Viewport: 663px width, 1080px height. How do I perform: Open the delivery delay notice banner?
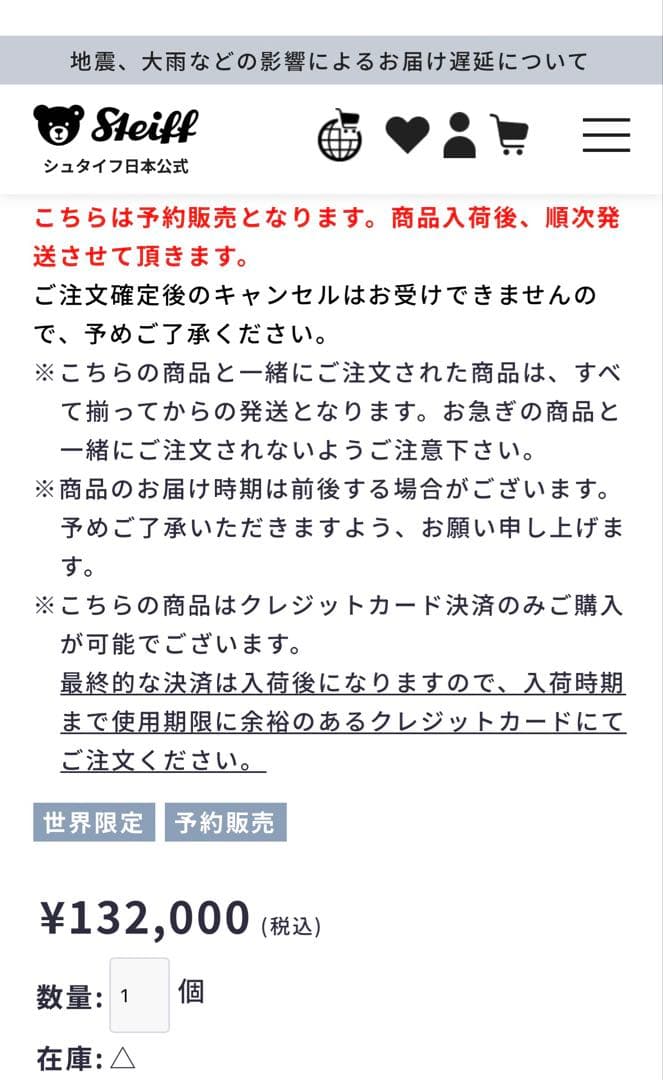[331, 61]
